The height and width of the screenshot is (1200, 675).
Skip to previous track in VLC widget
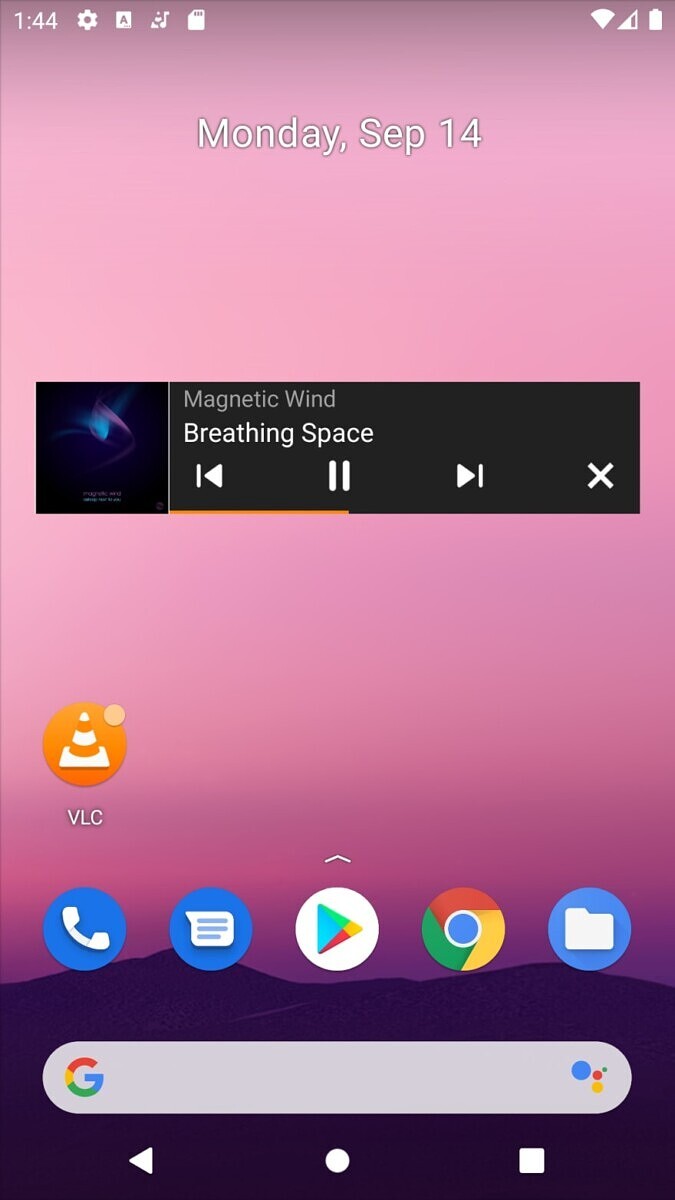[x=209, y=476]
